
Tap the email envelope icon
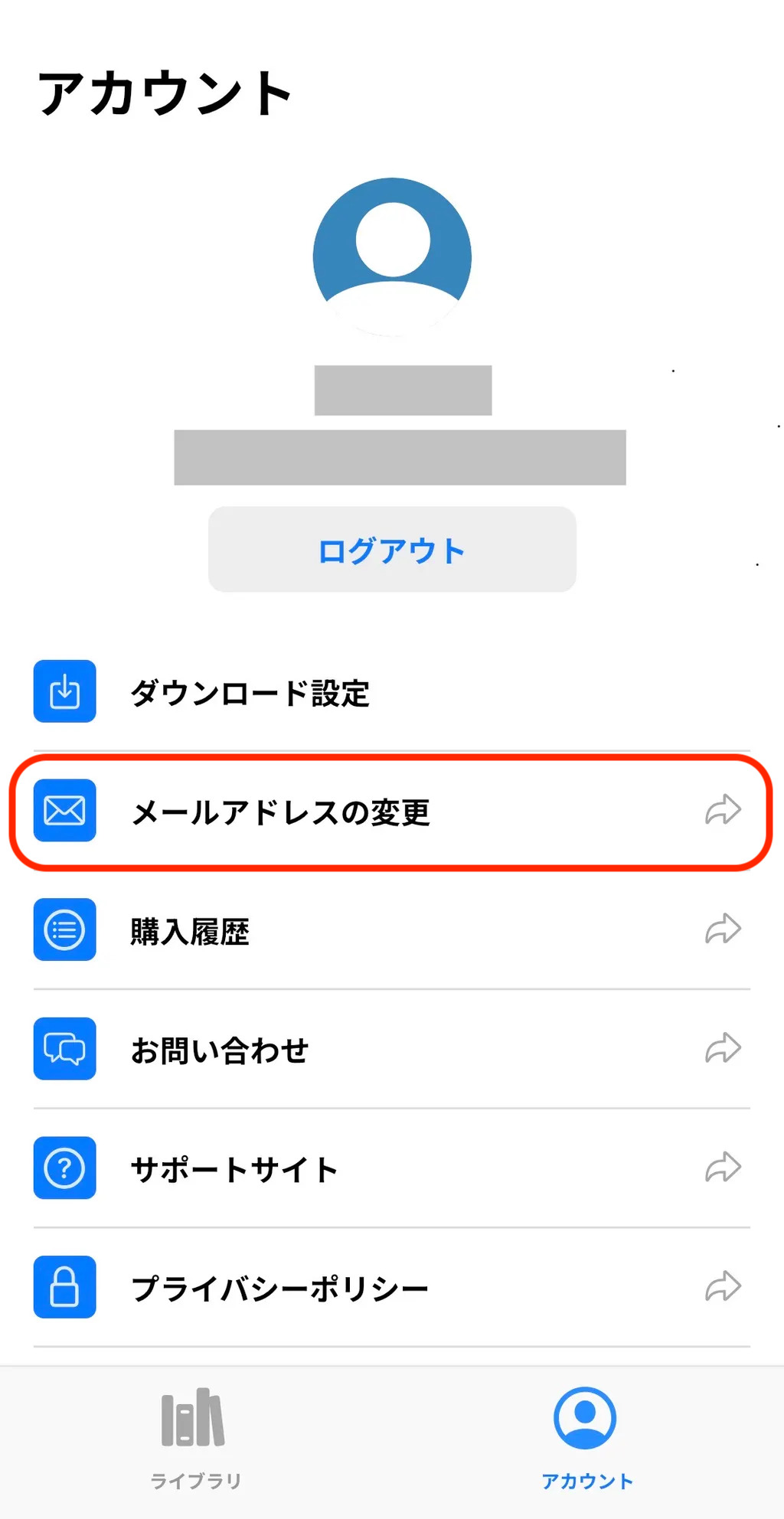coord(64,810)
